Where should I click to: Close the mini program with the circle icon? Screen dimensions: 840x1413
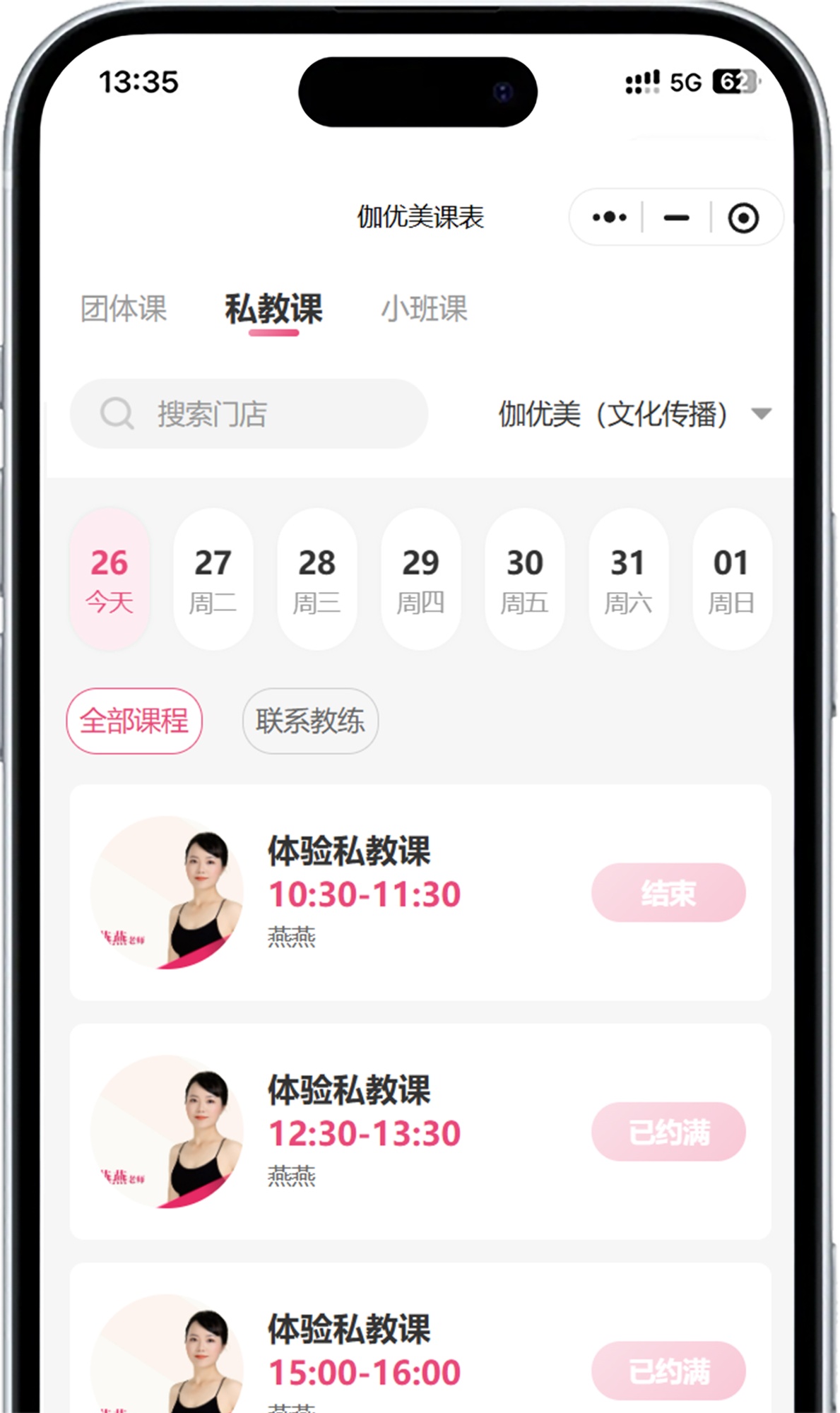743,218
